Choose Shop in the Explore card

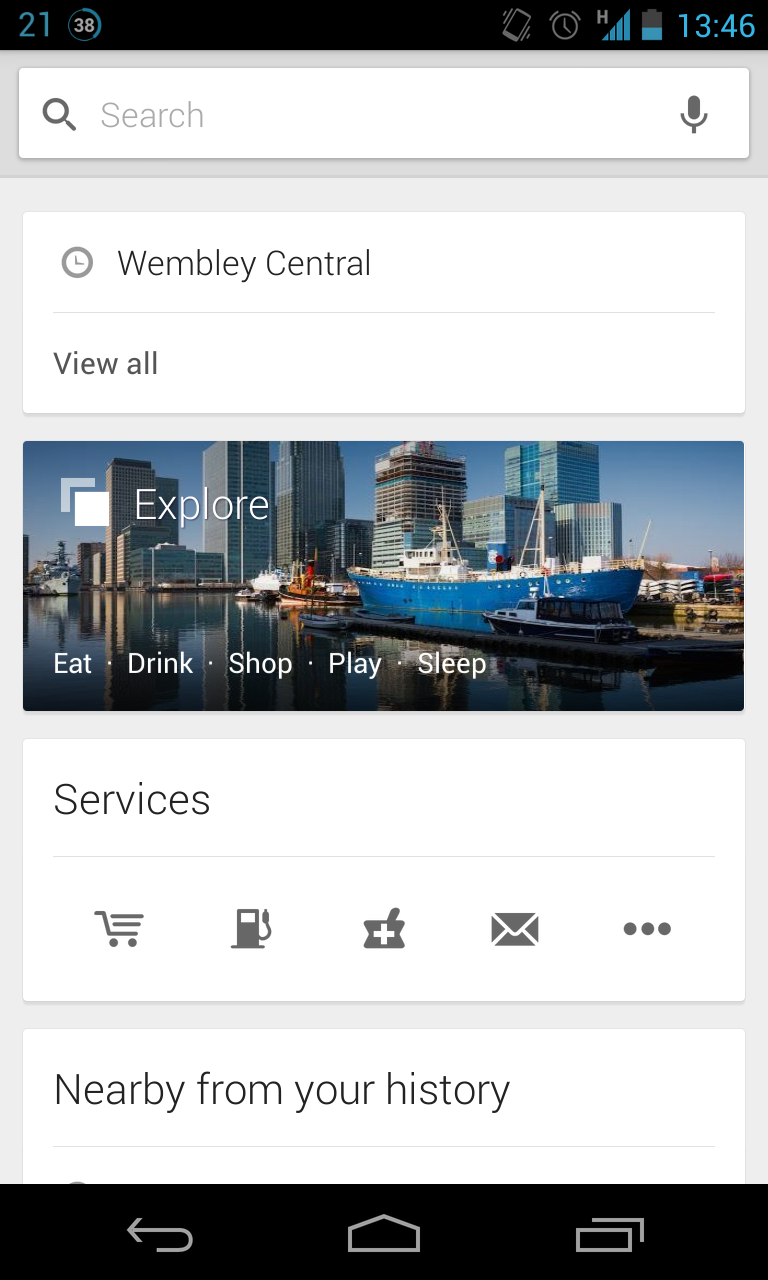(260, 664)
